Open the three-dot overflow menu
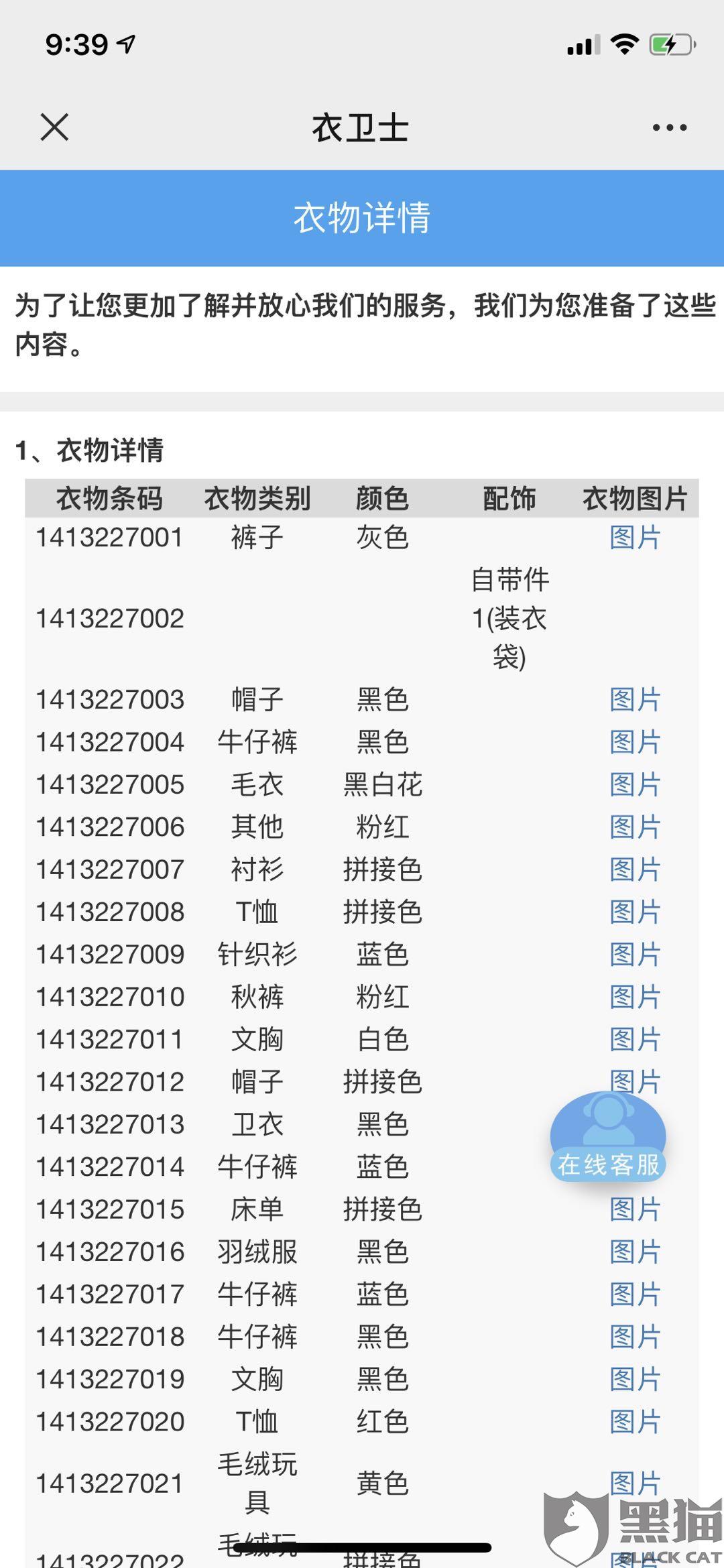Viewport: 724px width, 1568px height. coord(670,127)
